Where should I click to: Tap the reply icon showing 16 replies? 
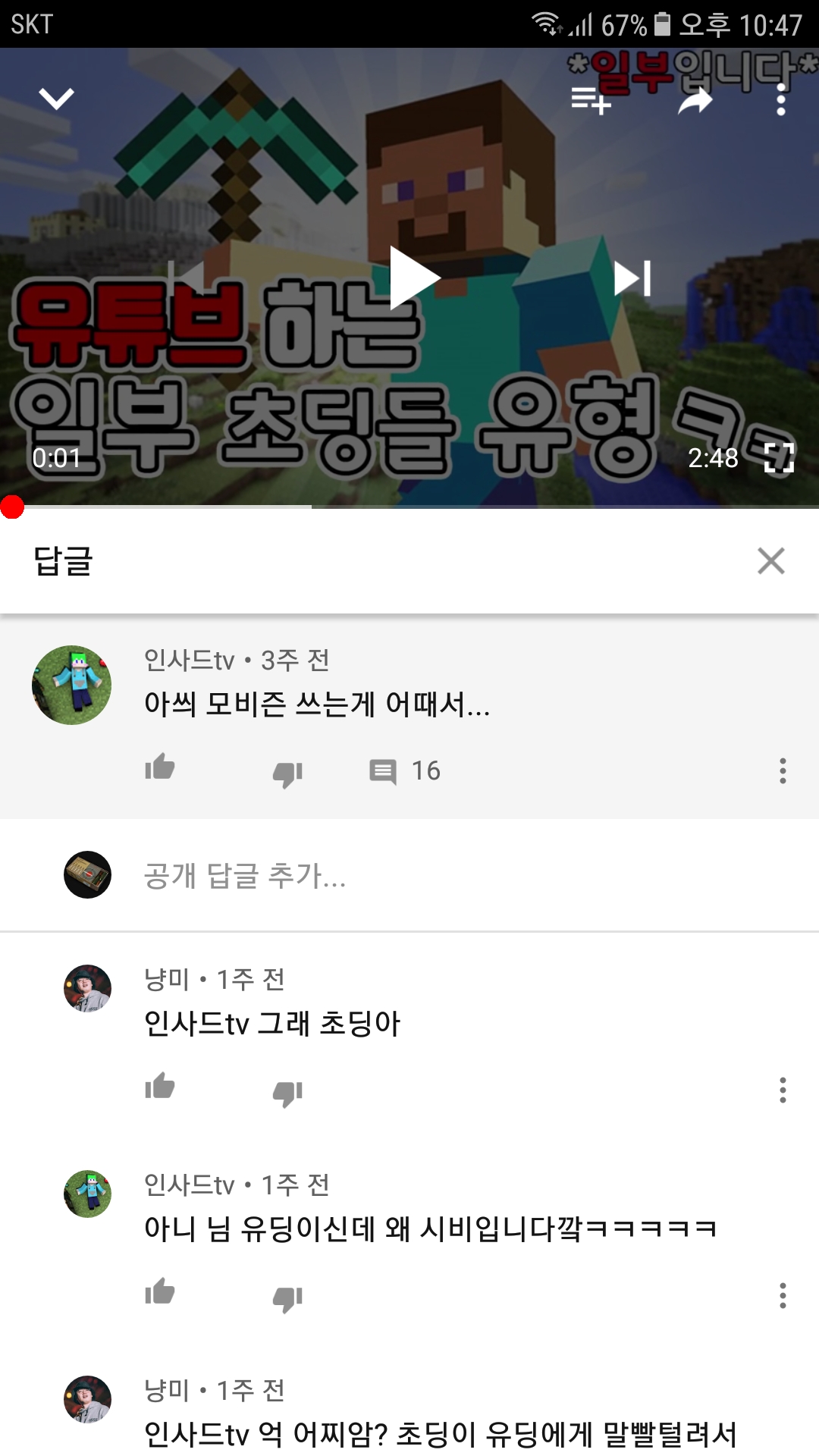[383, 771]
